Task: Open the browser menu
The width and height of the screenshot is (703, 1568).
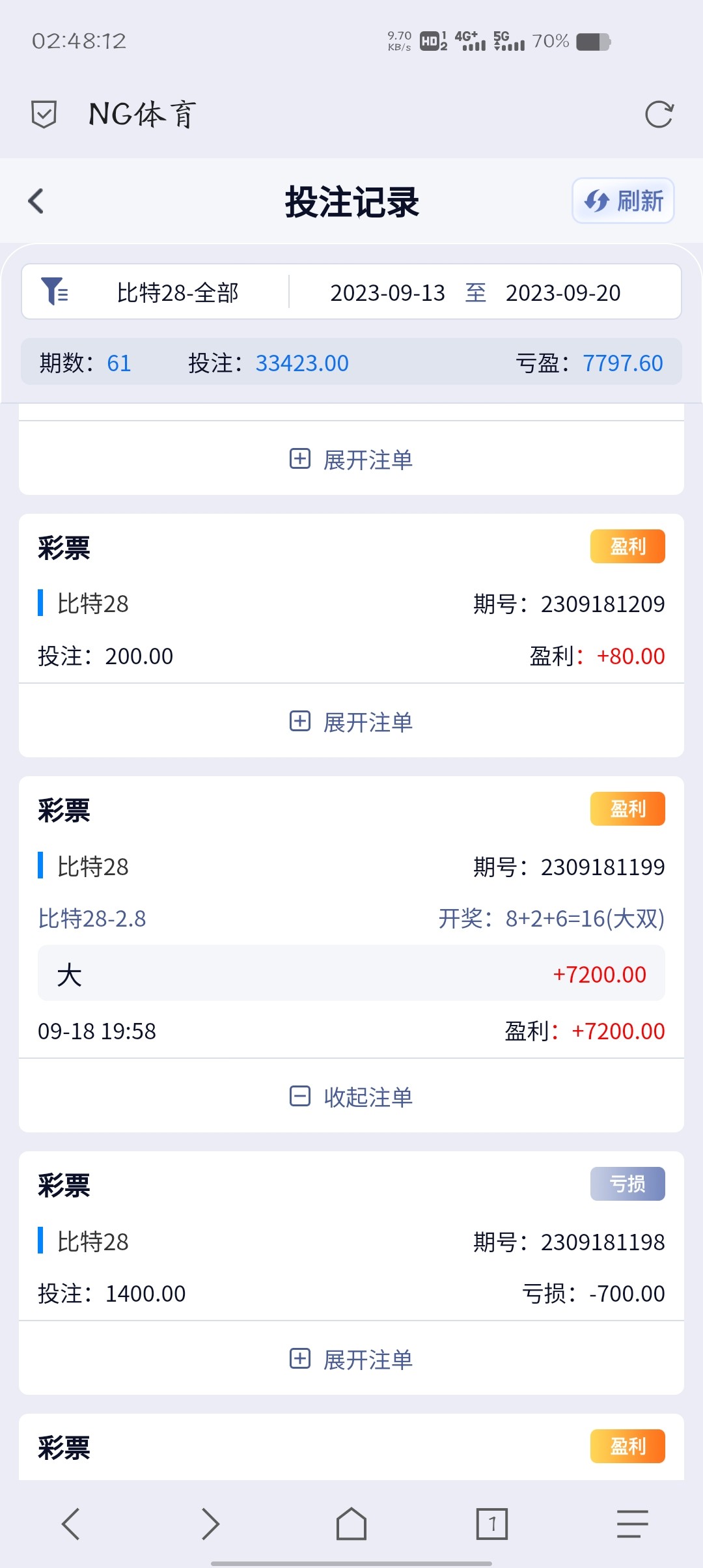Action: [632, 1524]
